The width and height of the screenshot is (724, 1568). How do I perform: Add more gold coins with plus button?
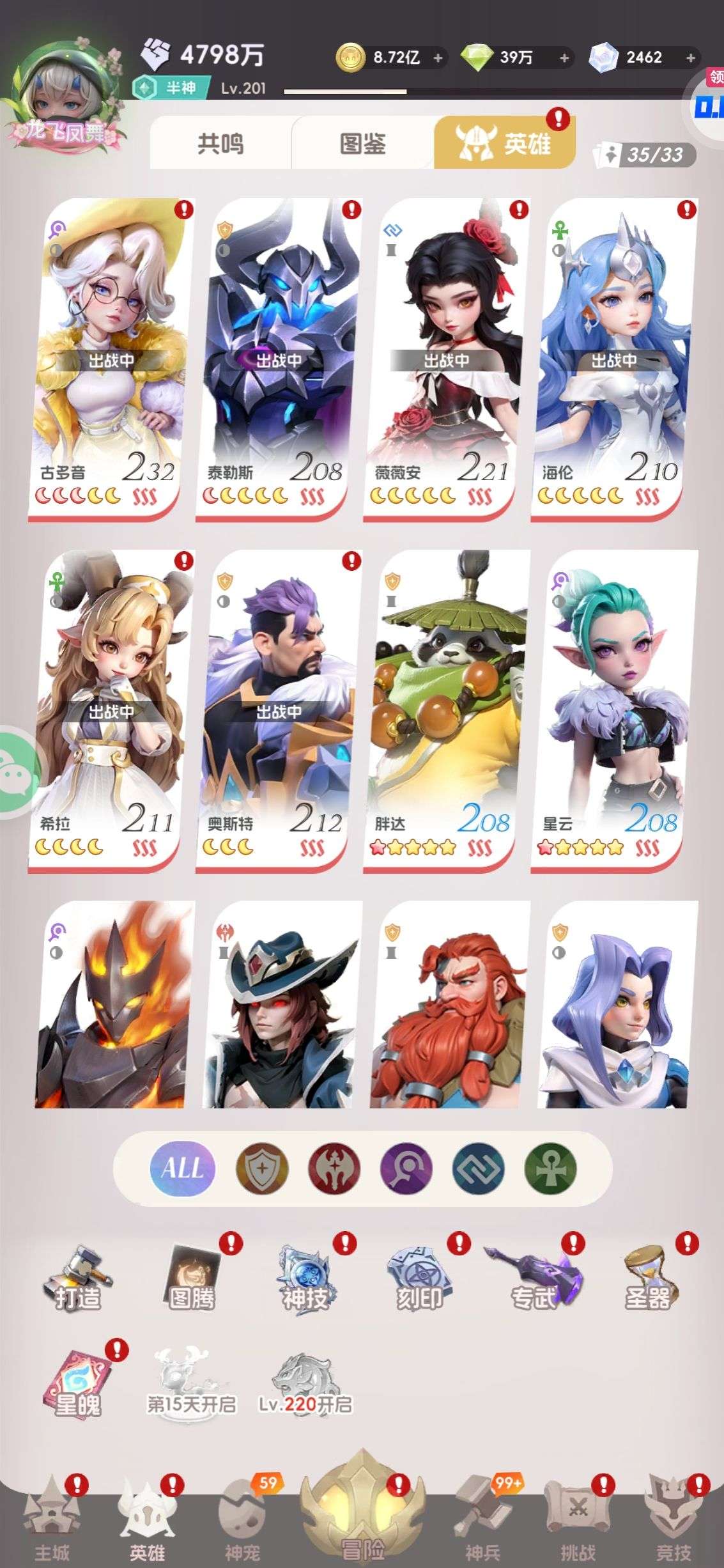[438, 58]
